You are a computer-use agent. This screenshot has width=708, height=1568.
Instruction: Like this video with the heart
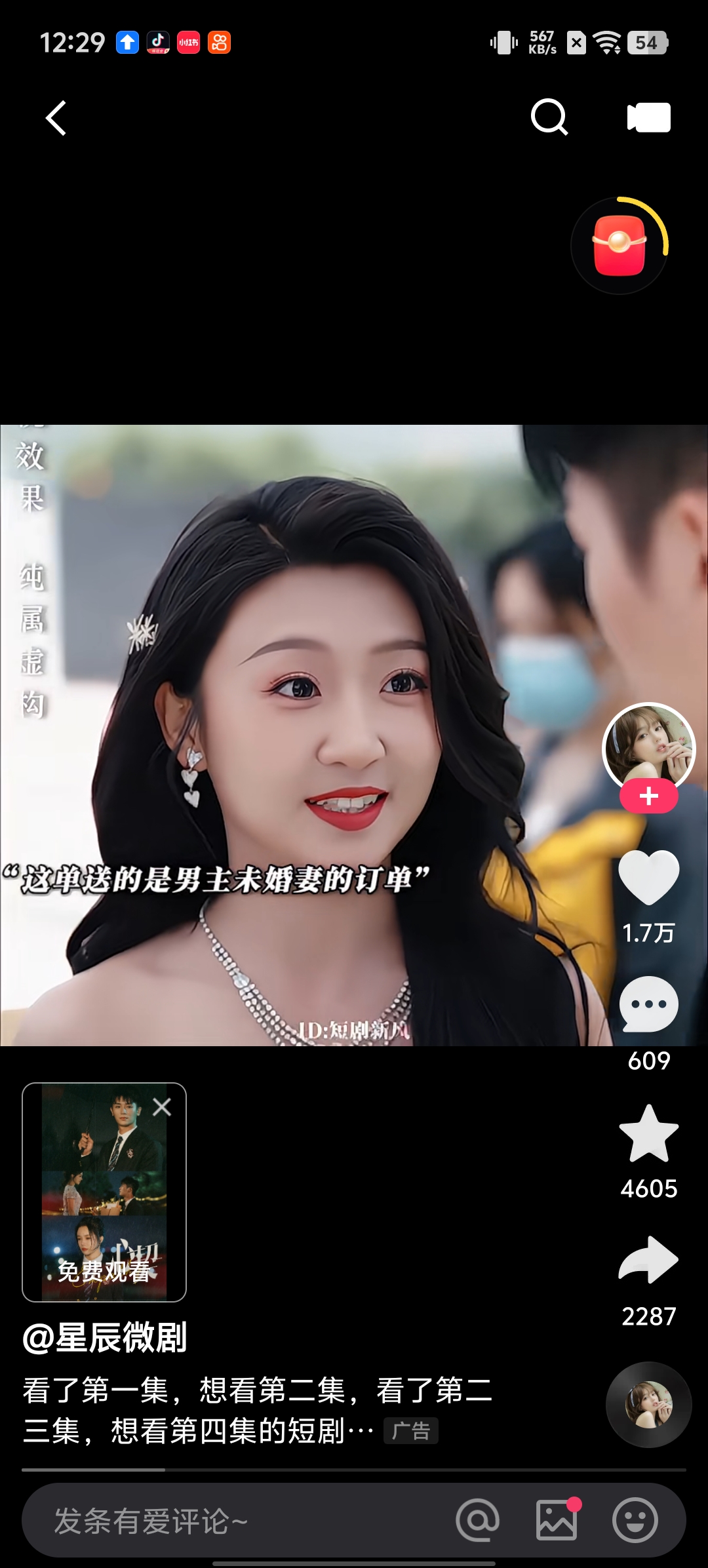coord(648,876)
